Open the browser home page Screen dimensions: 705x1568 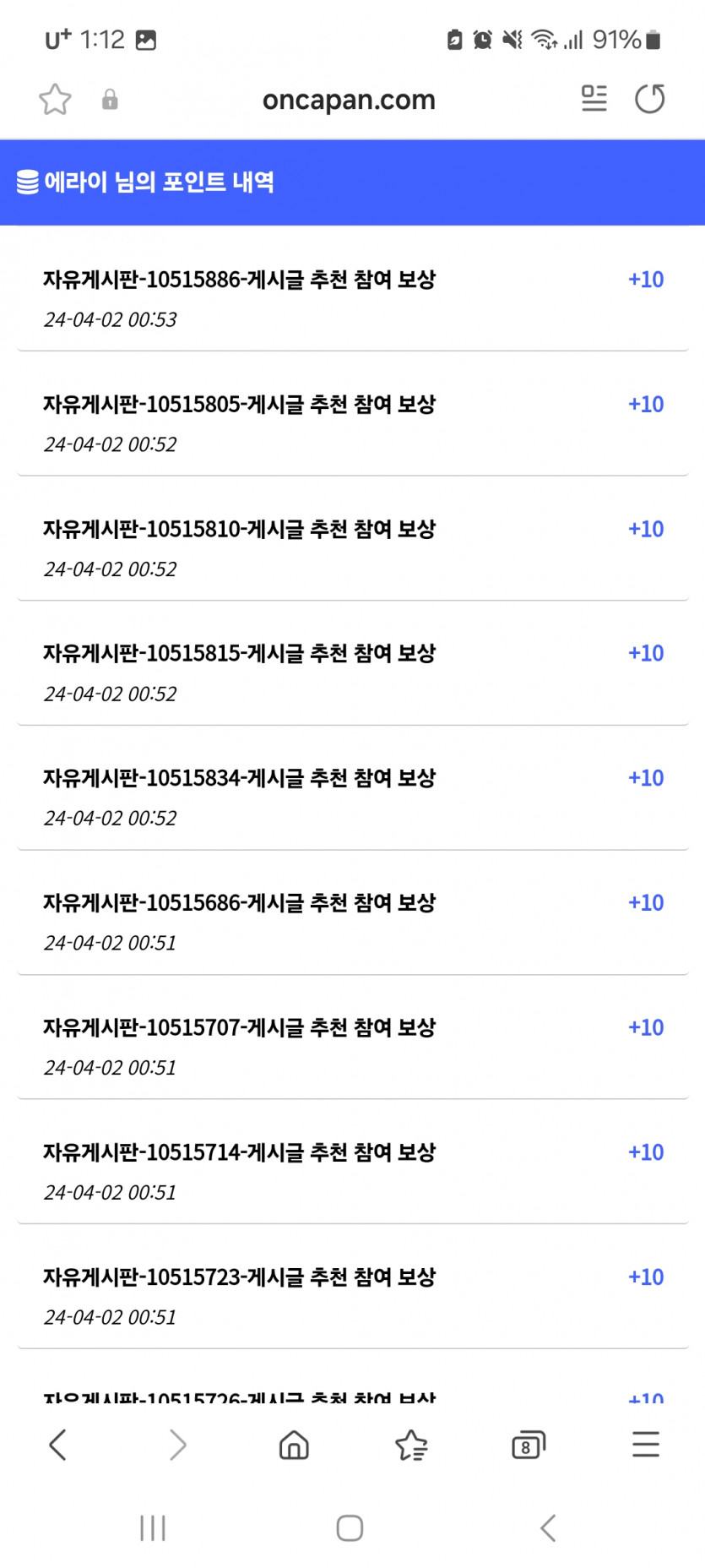pos(294,1445)
